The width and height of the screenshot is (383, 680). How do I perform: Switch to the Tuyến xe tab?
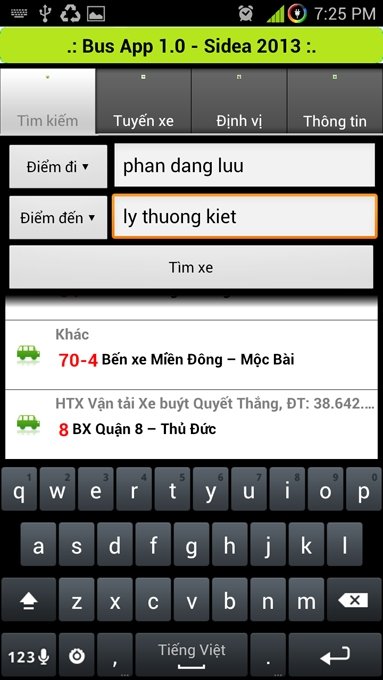click(x=144, y=101)
